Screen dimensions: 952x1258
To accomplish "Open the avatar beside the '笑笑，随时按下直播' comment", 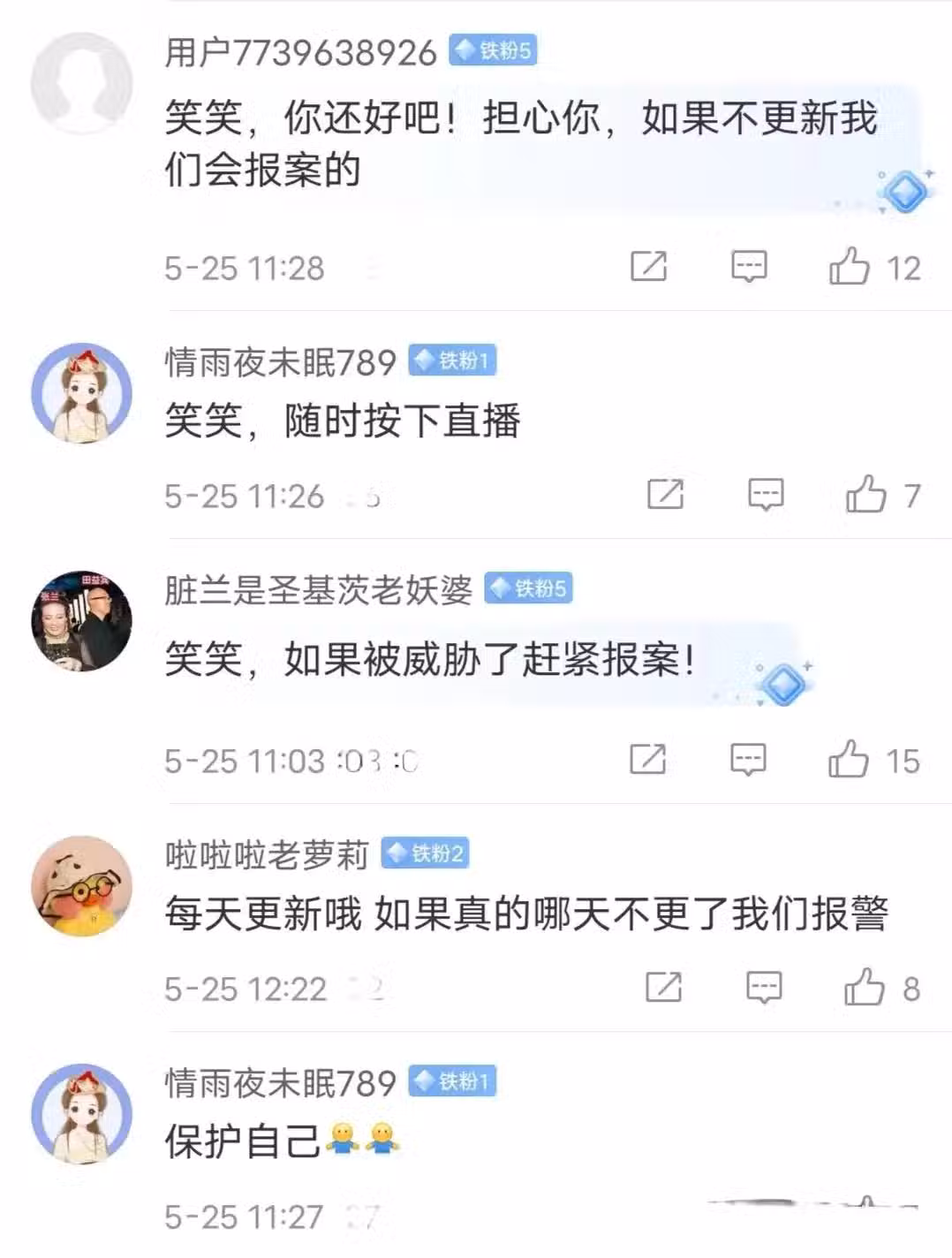I will click(x=81, y=393).
